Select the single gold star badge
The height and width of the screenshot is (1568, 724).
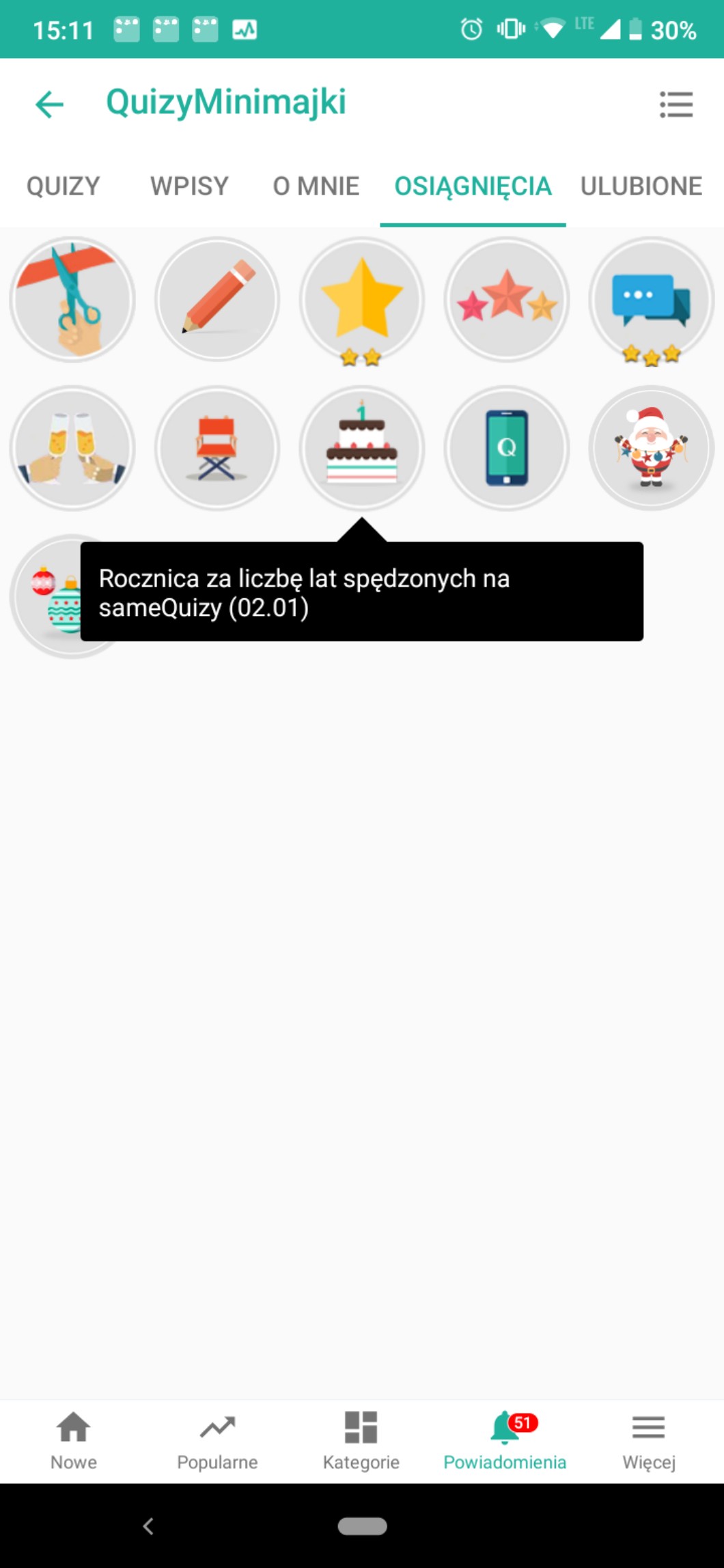(x=362, y=299)
